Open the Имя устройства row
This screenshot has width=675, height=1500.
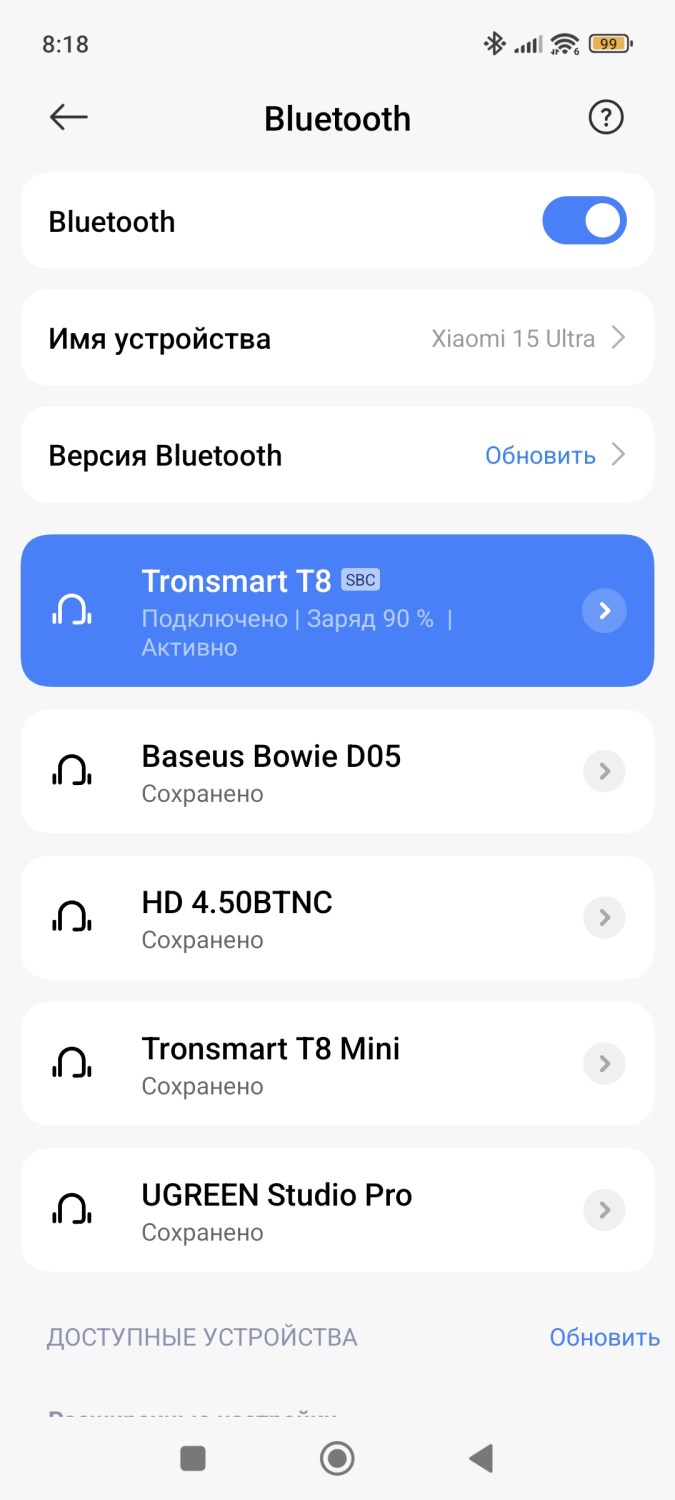337,339
